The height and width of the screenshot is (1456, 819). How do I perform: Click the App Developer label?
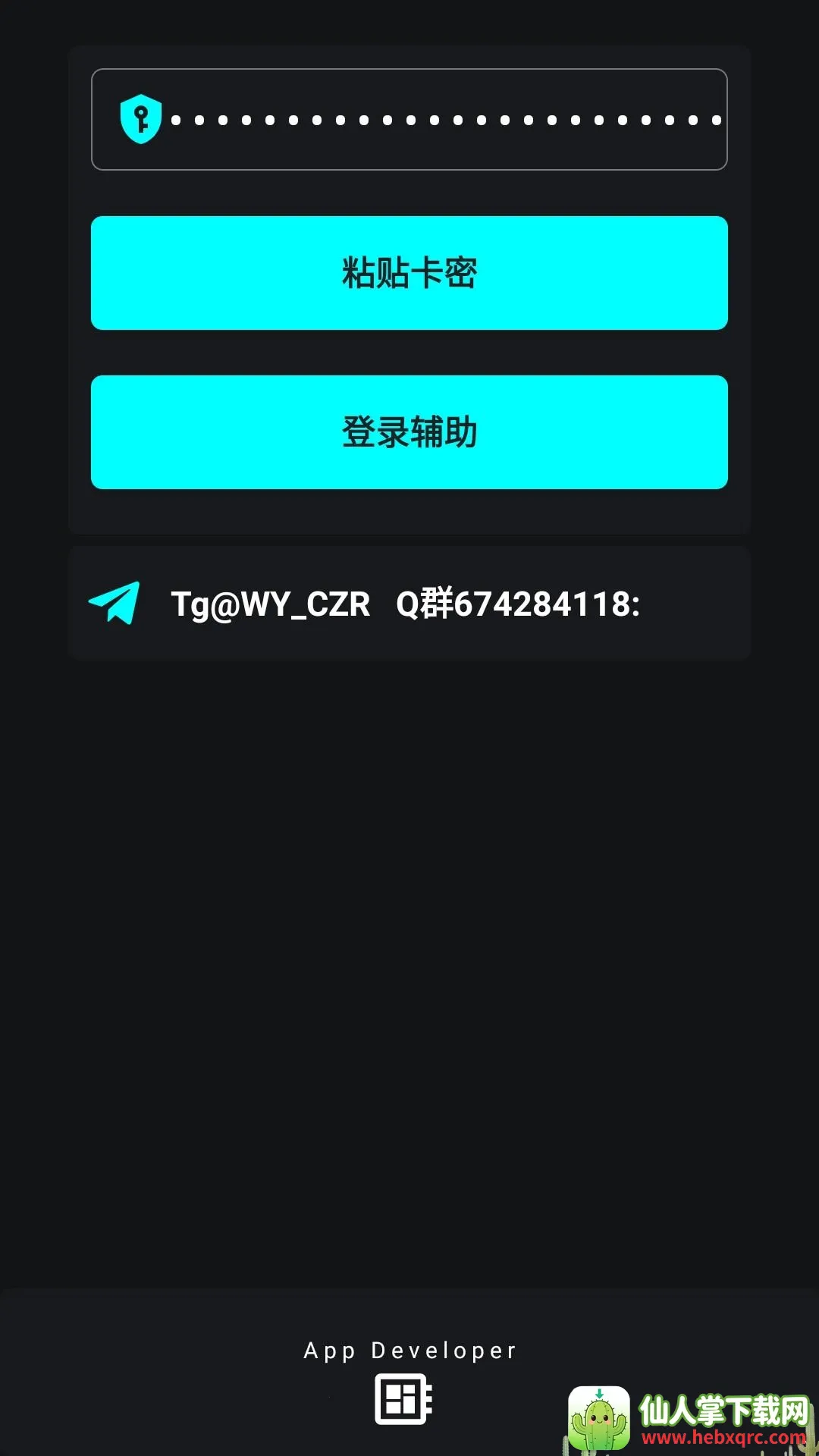(409, 1350)
